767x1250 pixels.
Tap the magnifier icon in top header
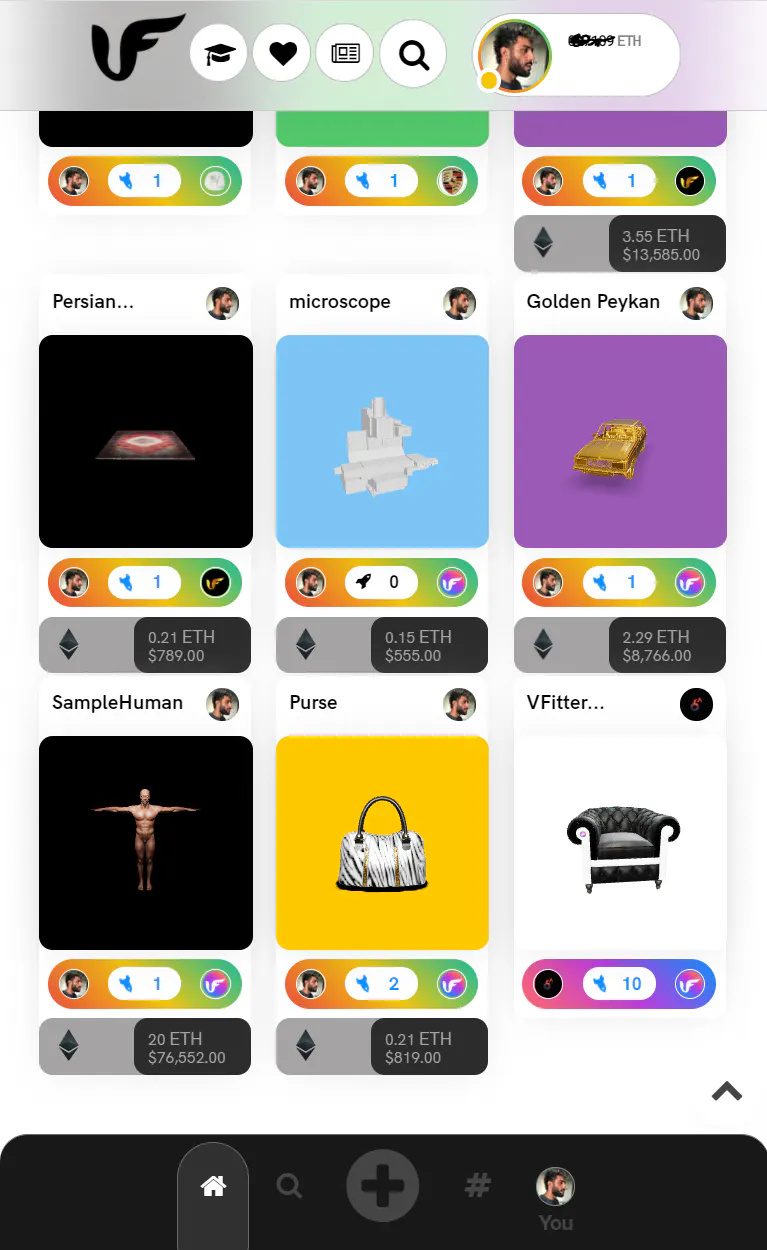point(413,53)
